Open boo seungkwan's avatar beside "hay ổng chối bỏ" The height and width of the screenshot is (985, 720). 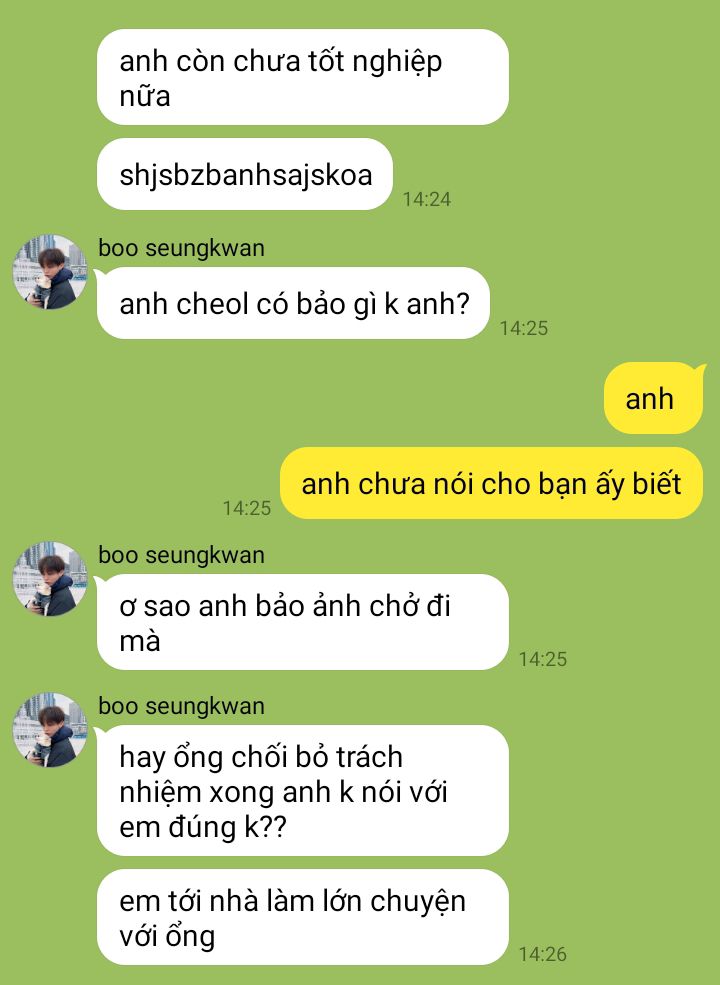coord(49,730)
